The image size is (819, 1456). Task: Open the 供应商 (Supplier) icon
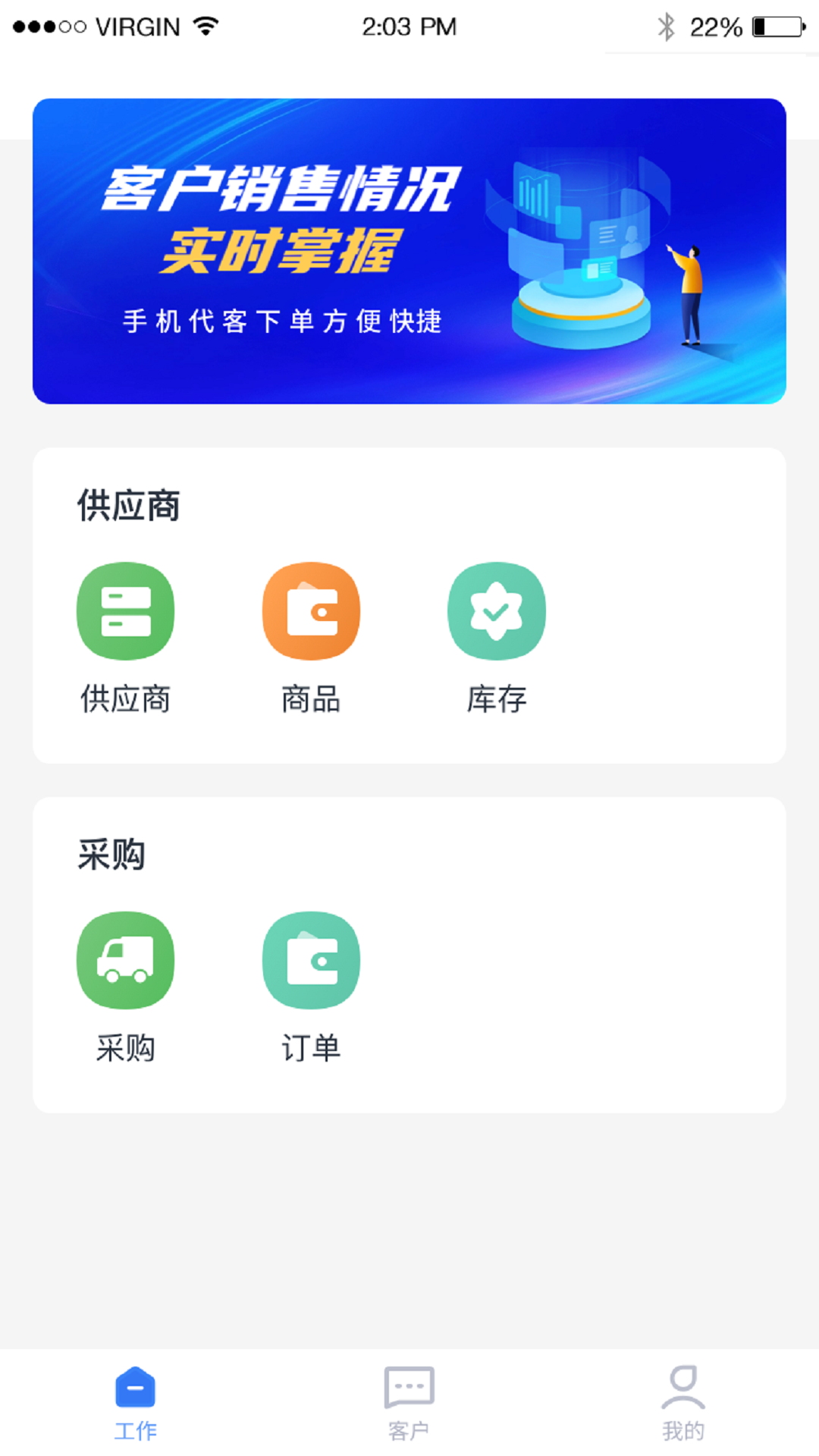pos(126,610)
